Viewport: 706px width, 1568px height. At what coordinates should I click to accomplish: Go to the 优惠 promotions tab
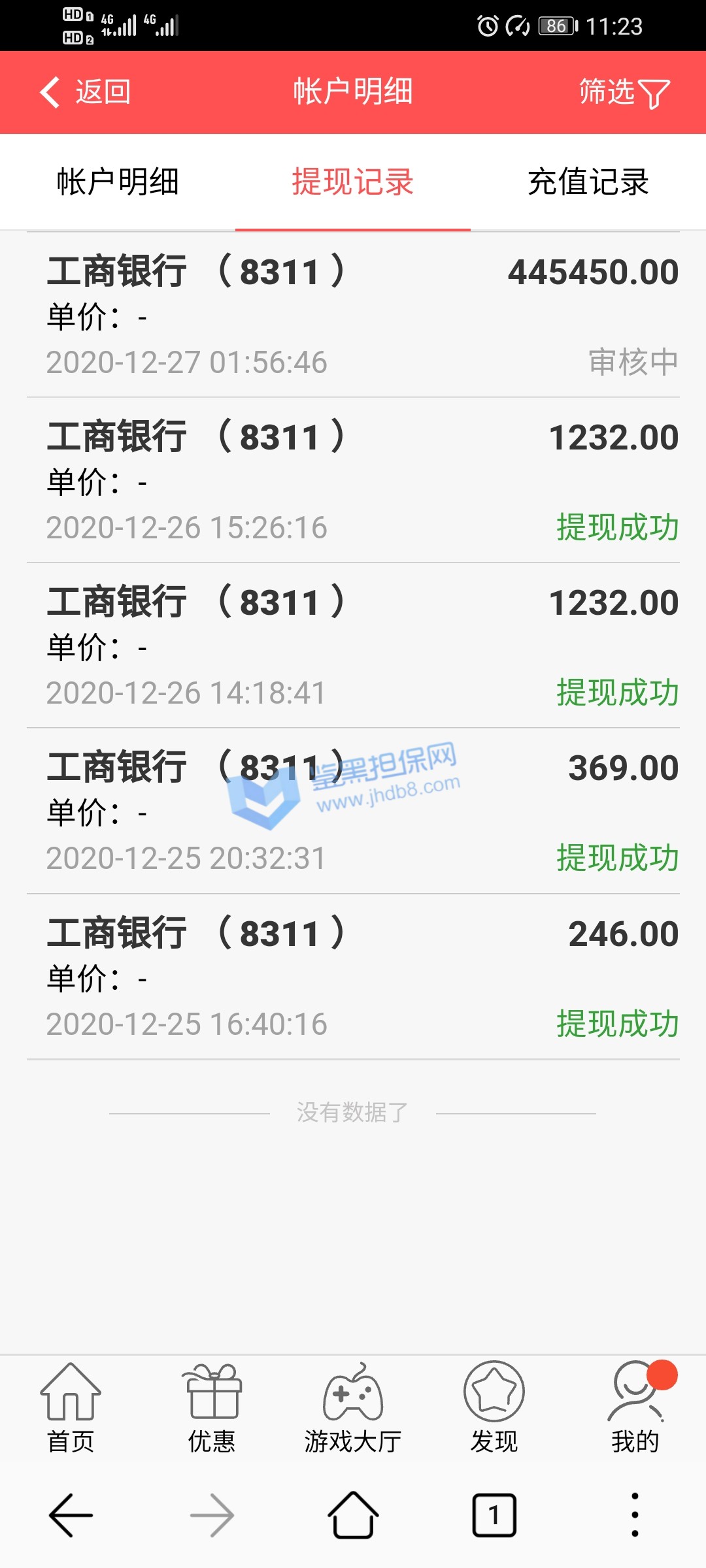point(212,1407)
